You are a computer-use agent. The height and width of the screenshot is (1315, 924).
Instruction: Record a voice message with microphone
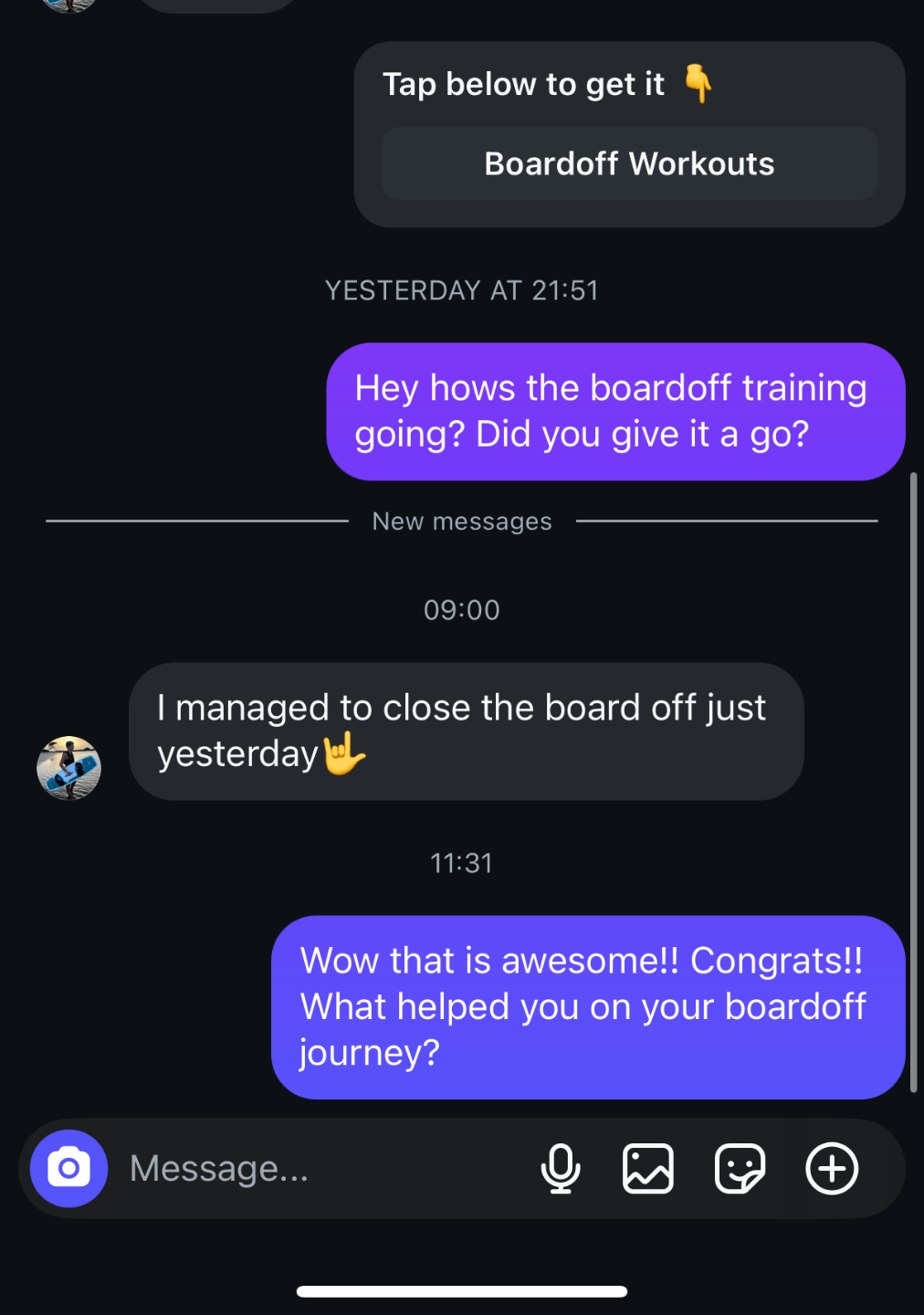coord(561,1169)
